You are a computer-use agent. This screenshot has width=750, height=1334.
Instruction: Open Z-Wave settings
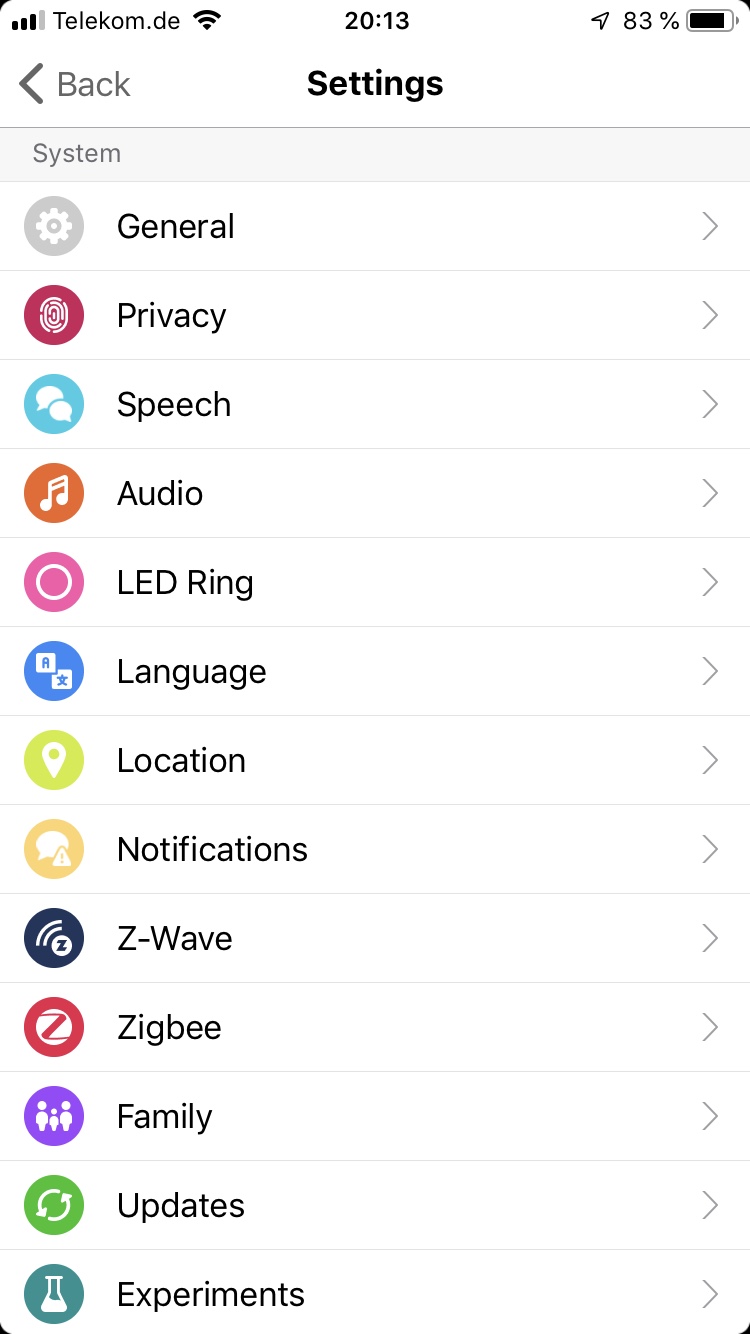point(375,939)
